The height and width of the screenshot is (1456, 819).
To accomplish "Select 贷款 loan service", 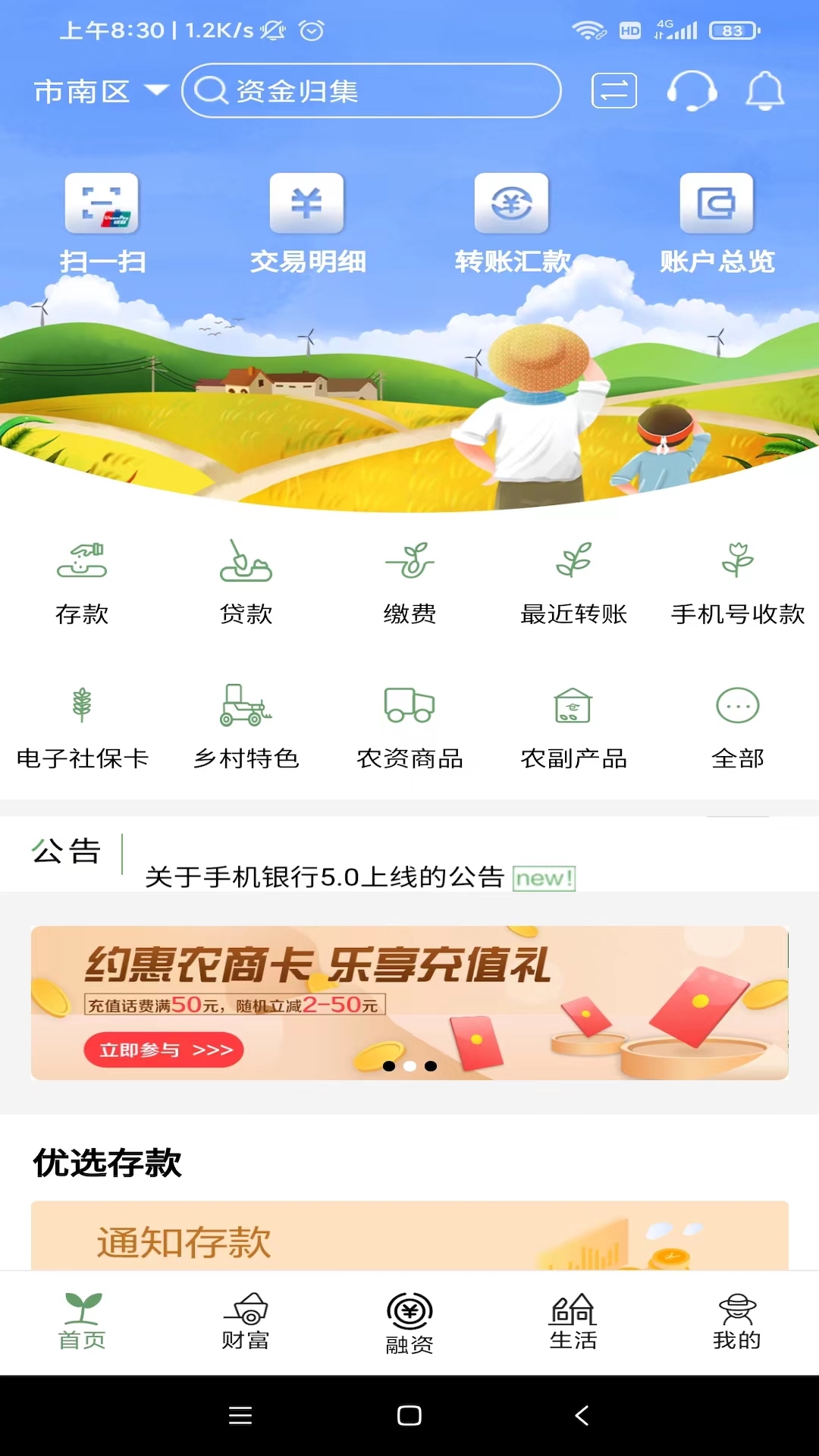I will coord(247,584).
